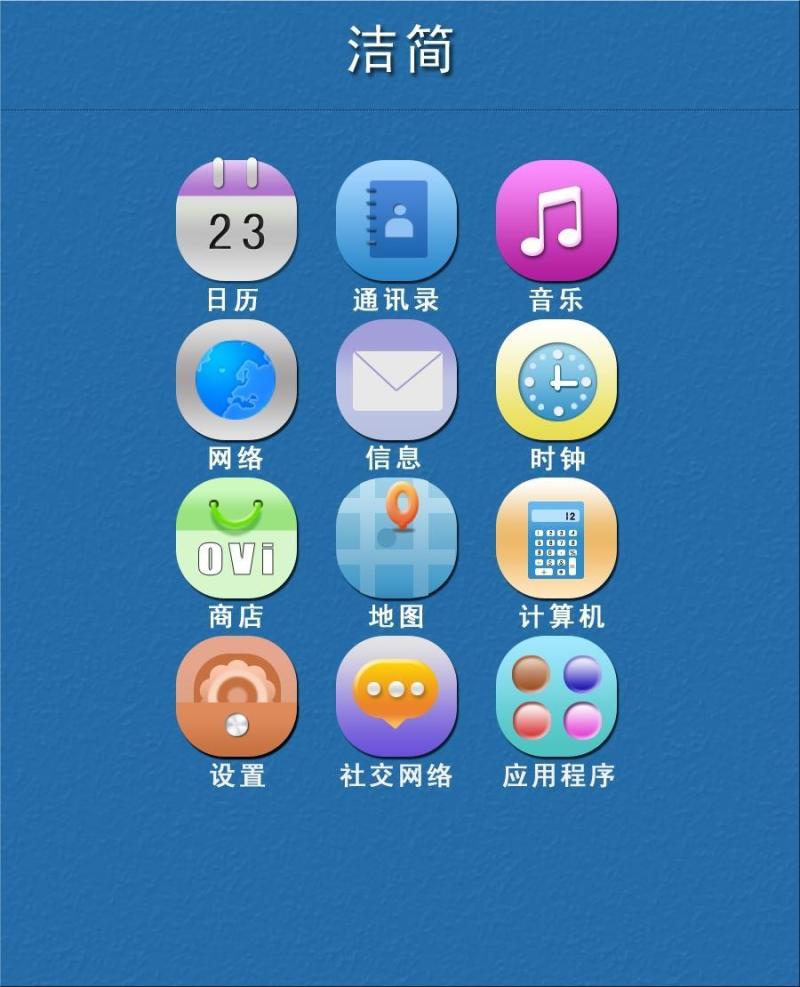The height and width of the screenshot is (987, 800).
Task: Launch the Music player icon
Action: tap(557, 220)
